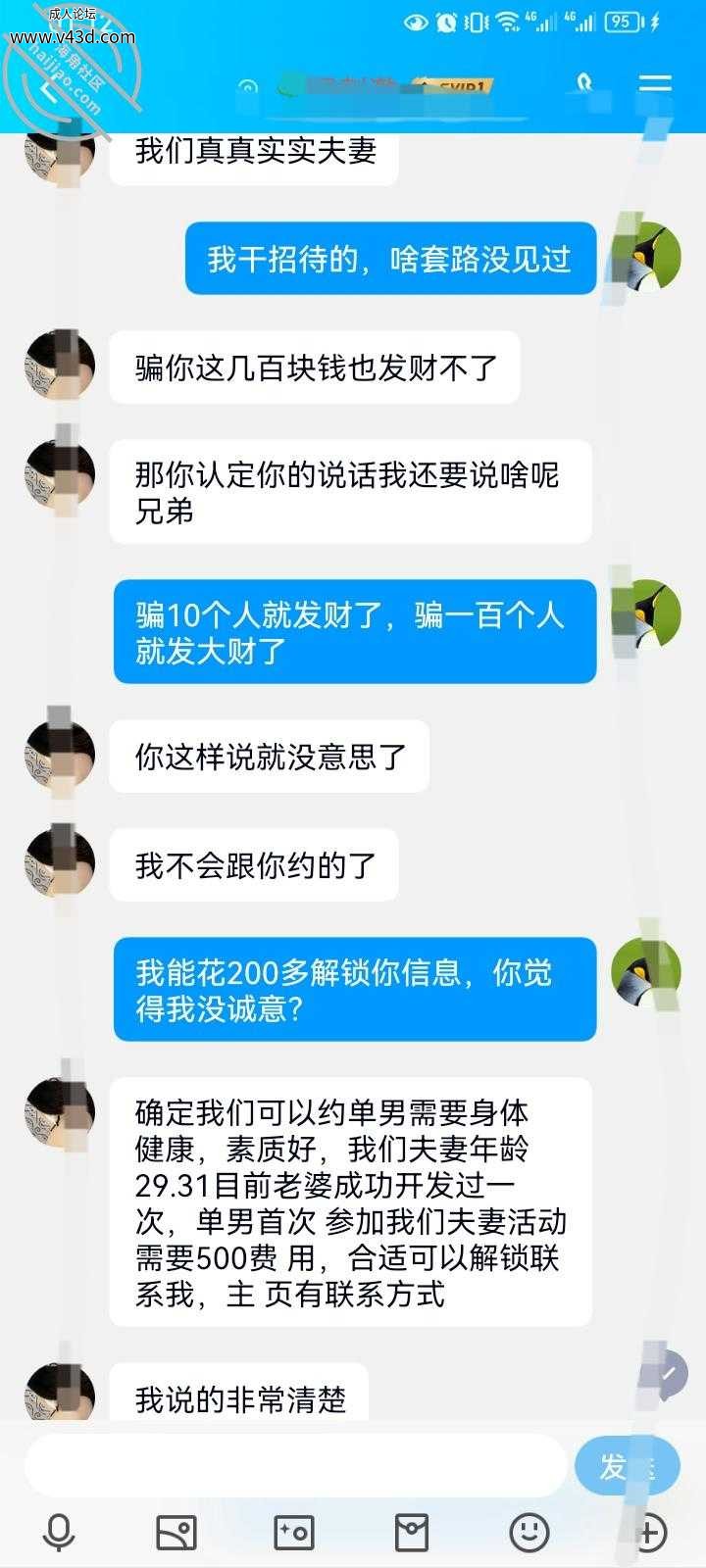Image resolution: width=706 pixels, height=1568 pixels.
Task: Open the chat settings hamburger menu
Action: (655, 86)
